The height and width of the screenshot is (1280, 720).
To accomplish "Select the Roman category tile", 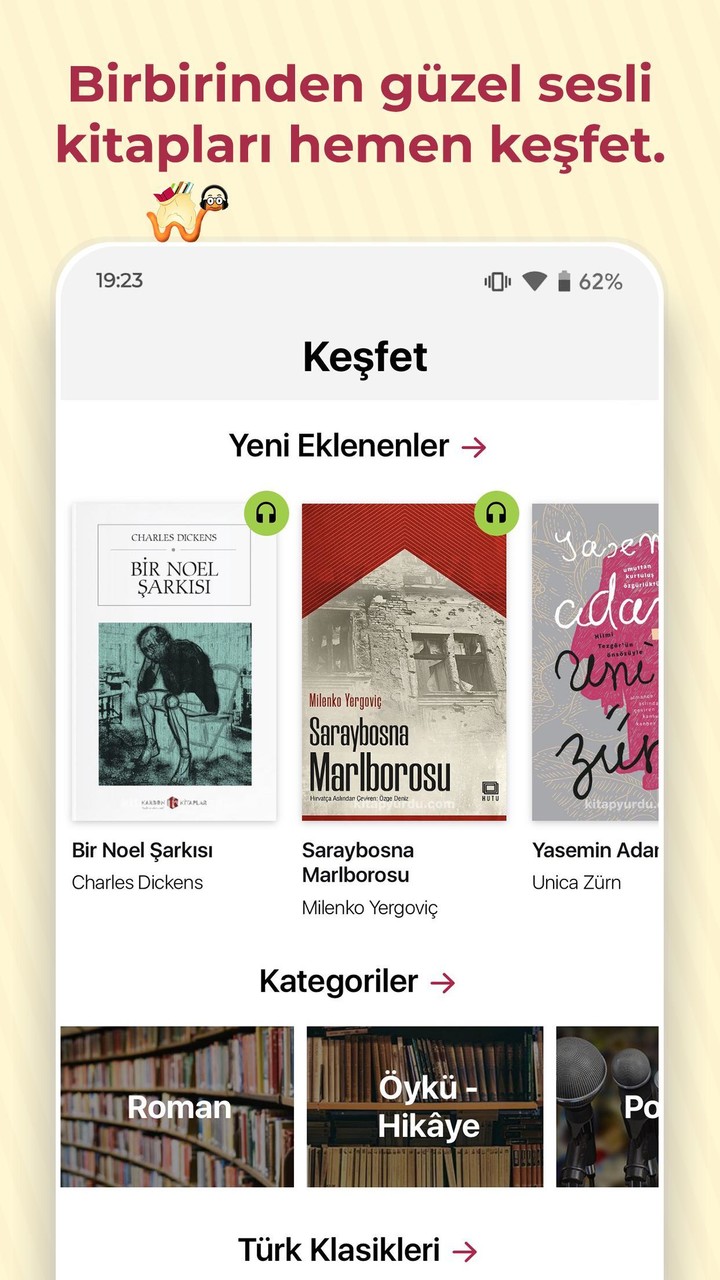I will point(176,1105).
